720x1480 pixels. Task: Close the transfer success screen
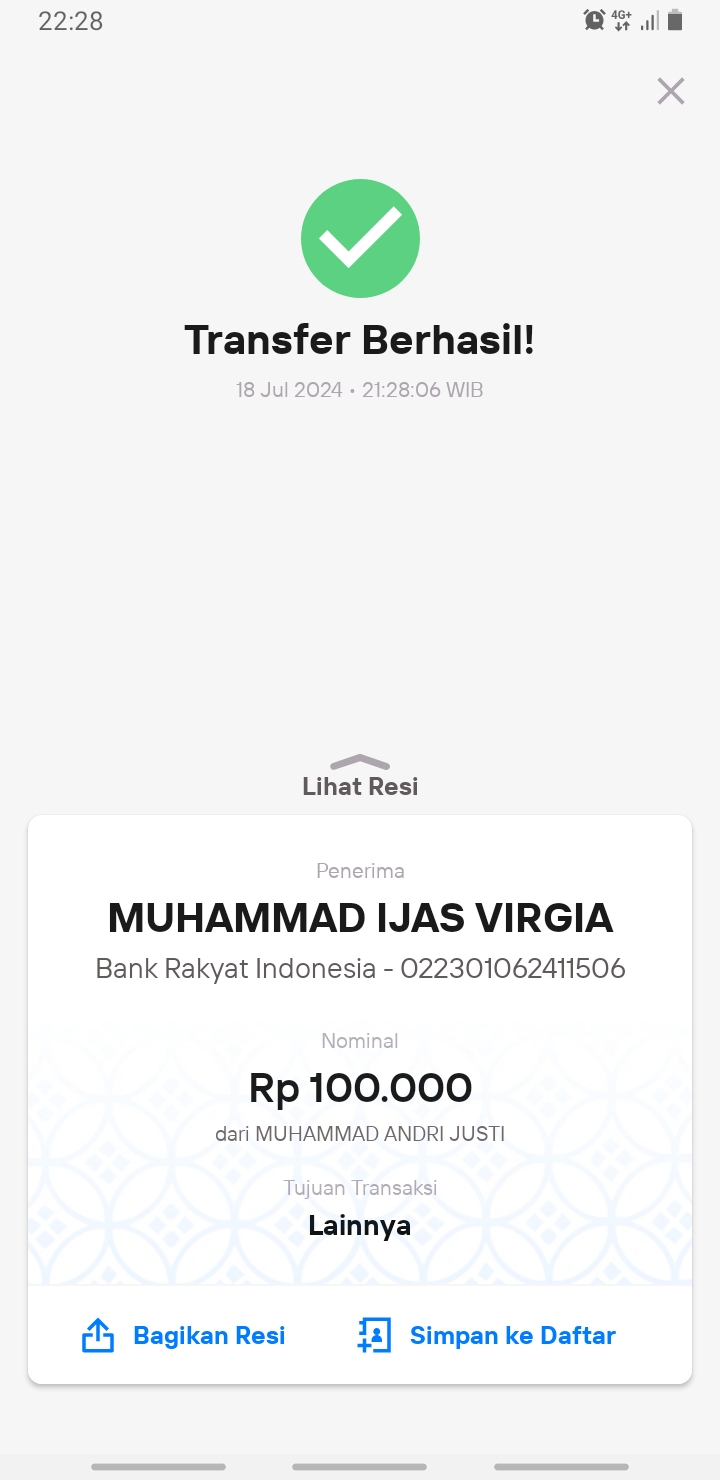click(x=670, y=91)
